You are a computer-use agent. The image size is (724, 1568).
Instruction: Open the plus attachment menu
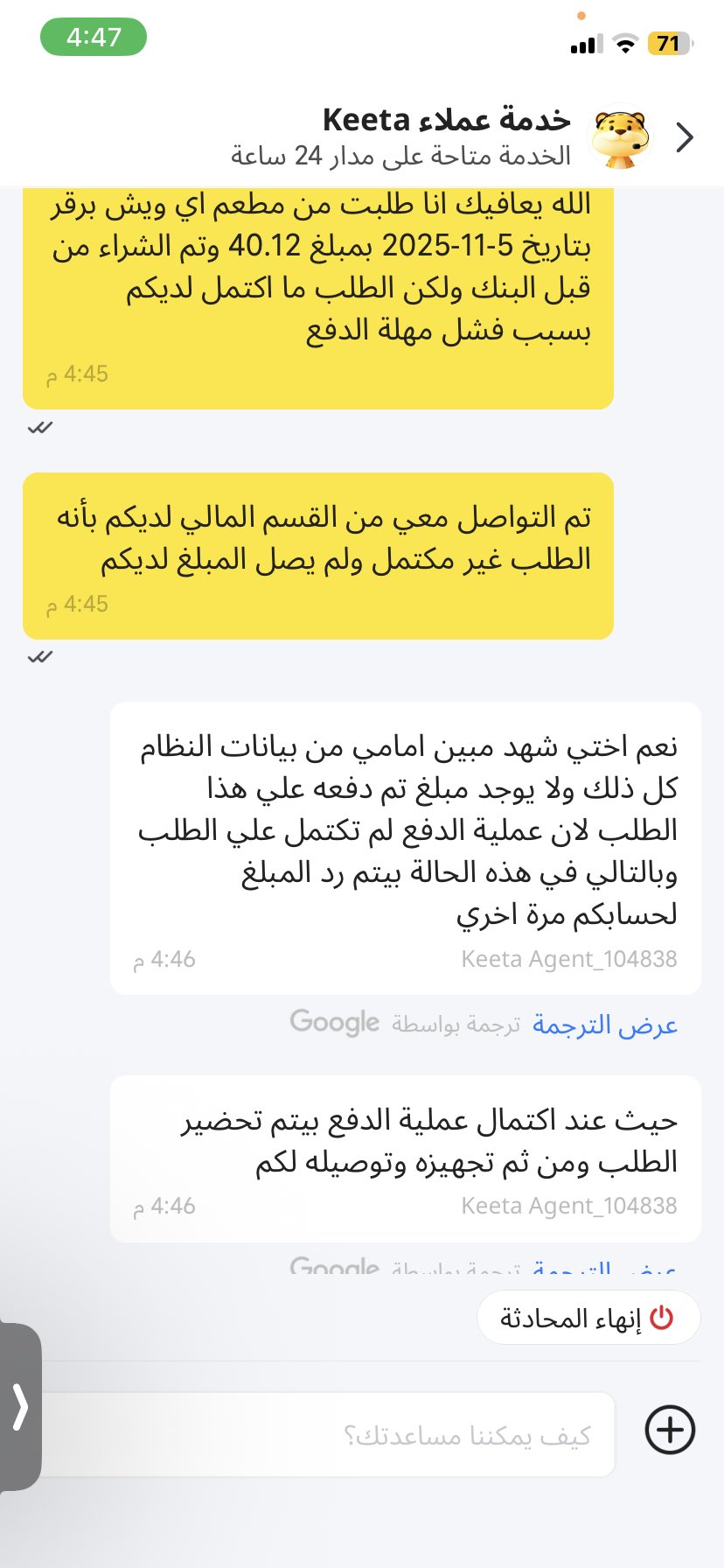point(670,1431)
